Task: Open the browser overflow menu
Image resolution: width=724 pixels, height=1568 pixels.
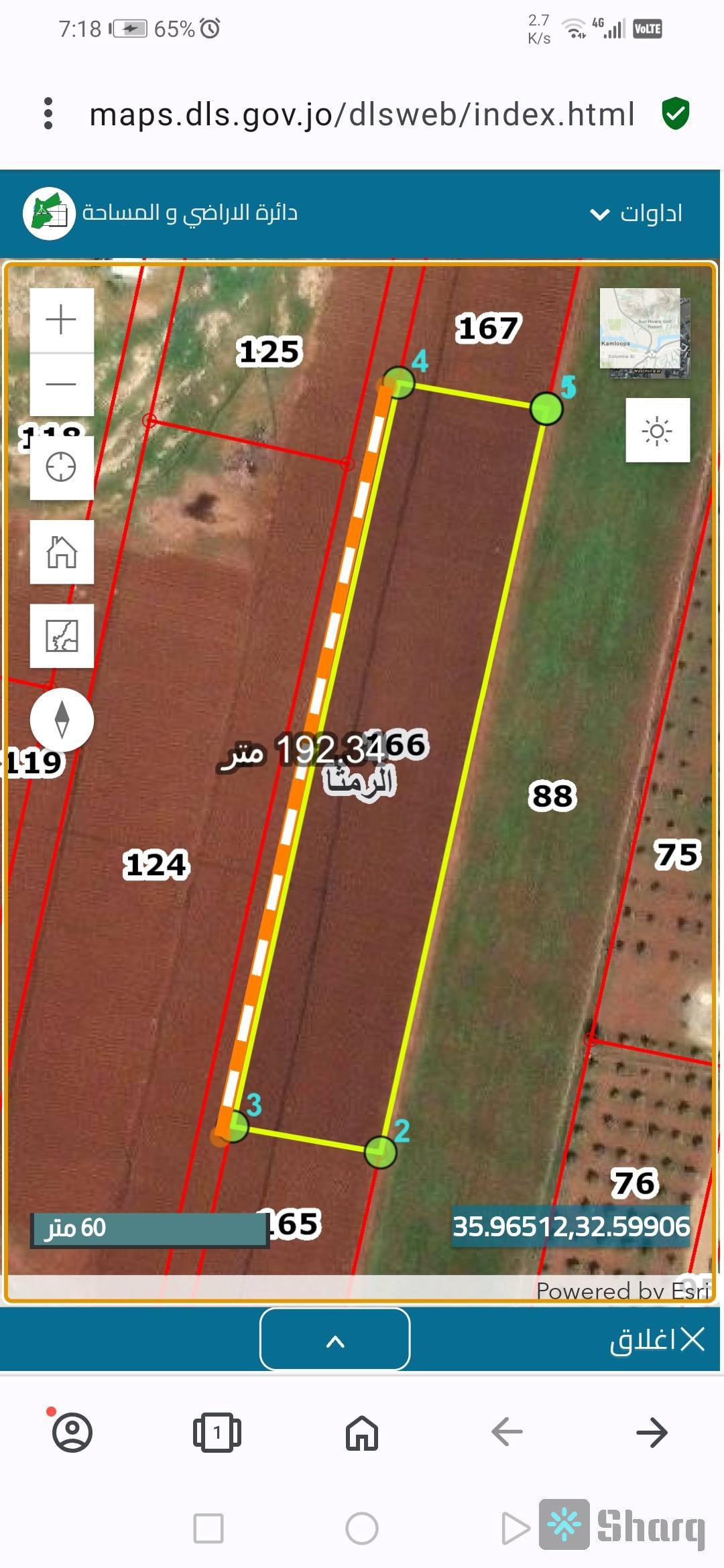Action: (48, 113)
